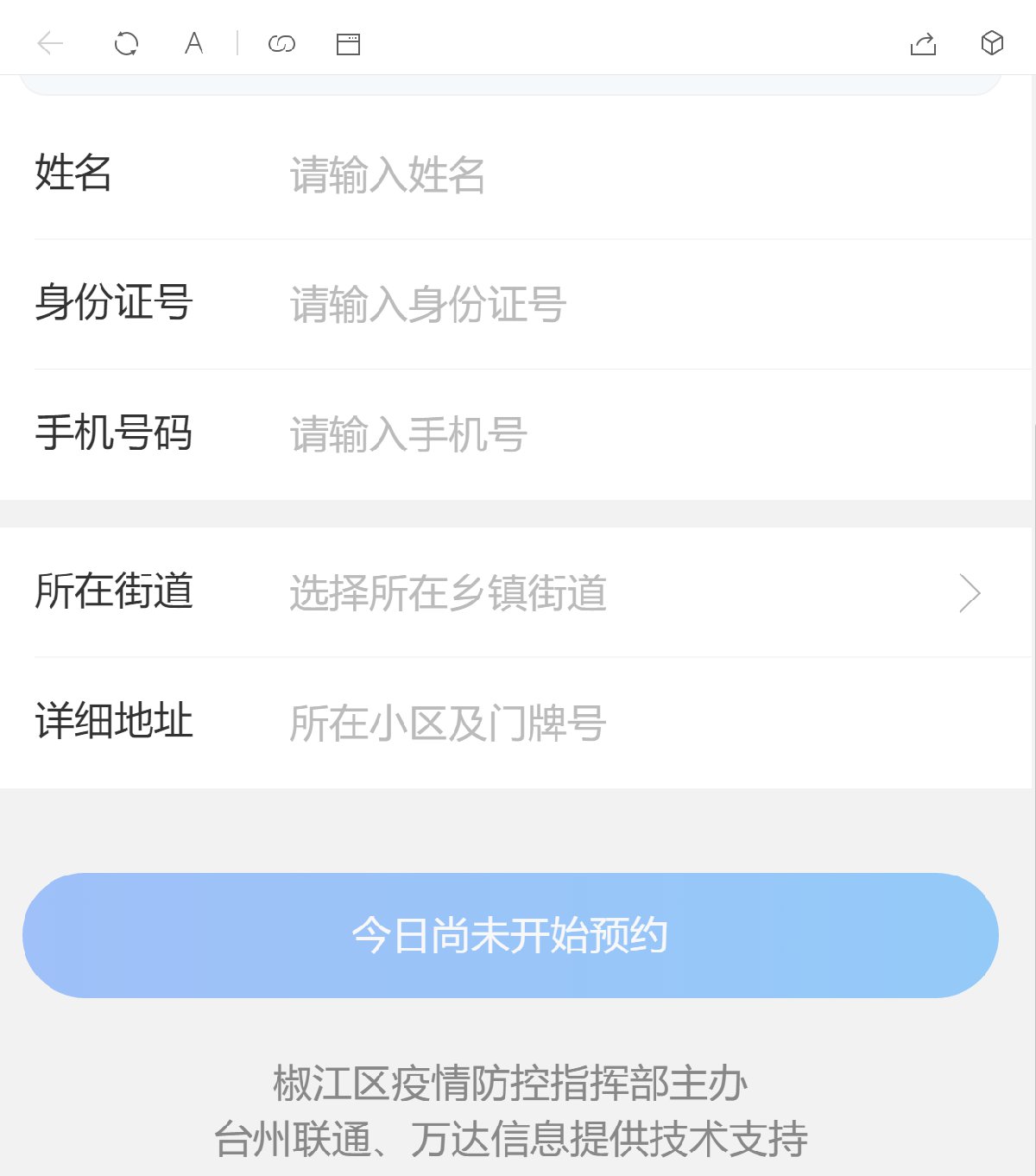This screenshot has width=1036, height=1176.
Task: Copy the page link
Action: pos(282,43)
